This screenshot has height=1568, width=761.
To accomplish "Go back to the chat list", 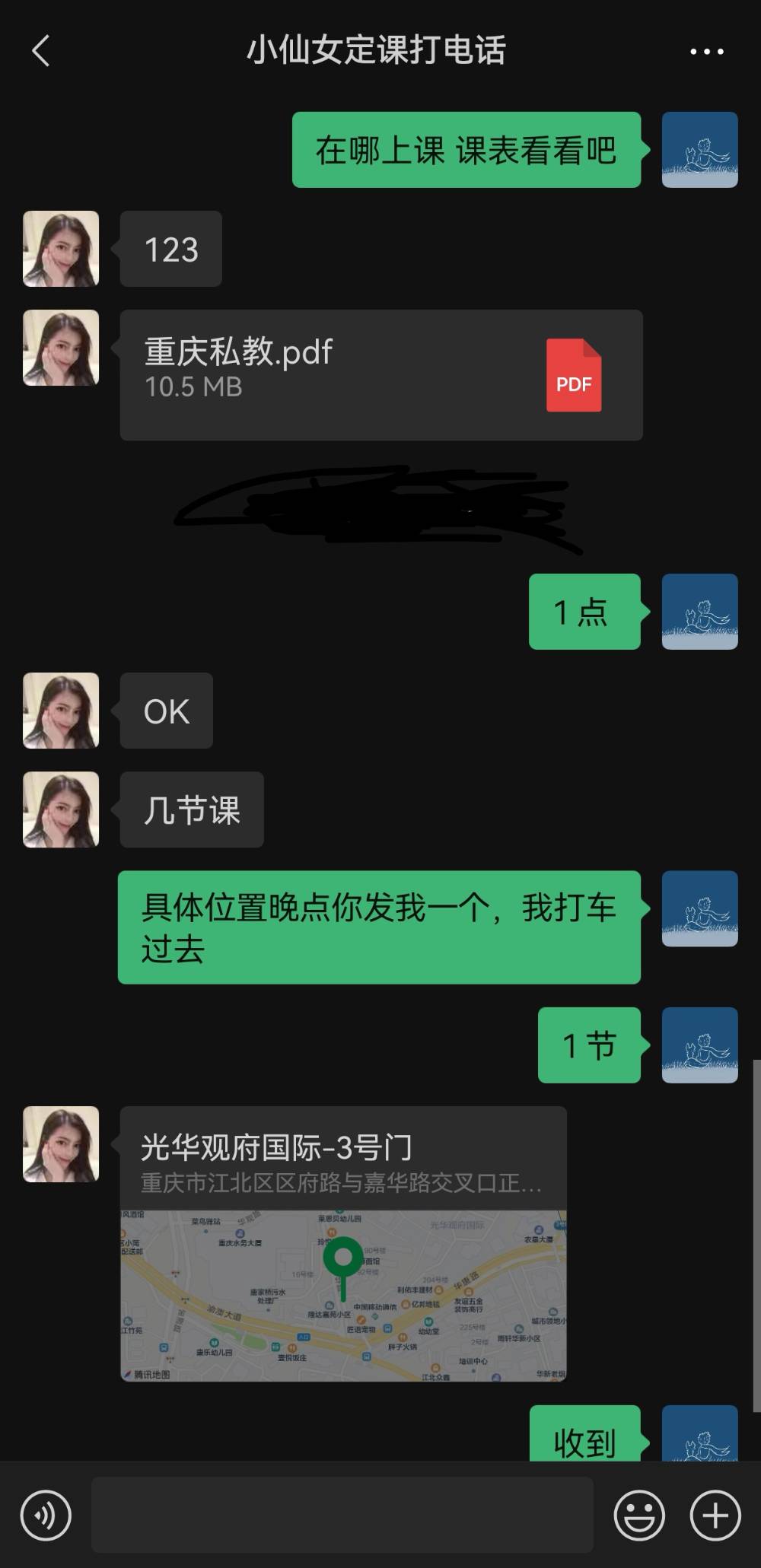I will [x=41, y=51].
